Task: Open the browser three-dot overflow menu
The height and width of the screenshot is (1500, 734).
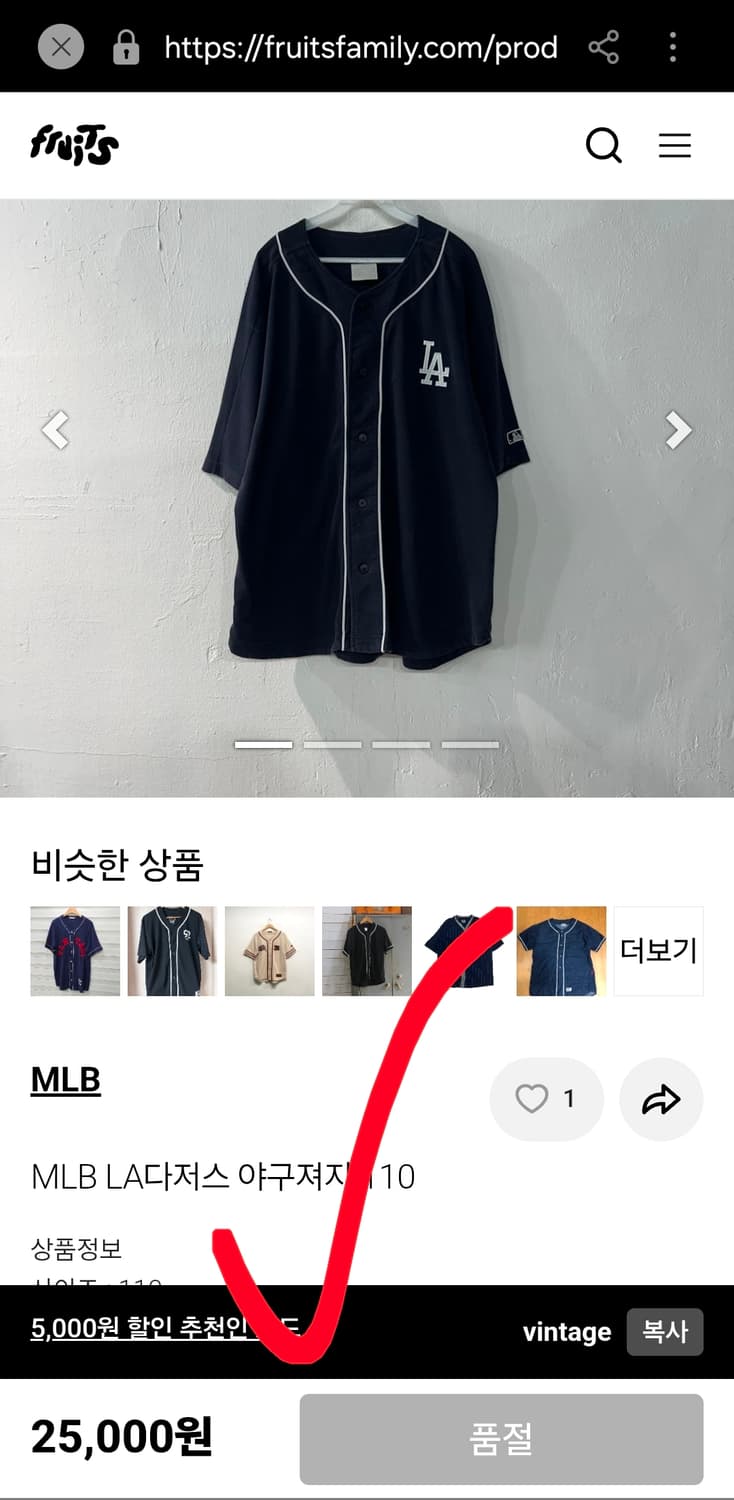Action: (672, 46)
